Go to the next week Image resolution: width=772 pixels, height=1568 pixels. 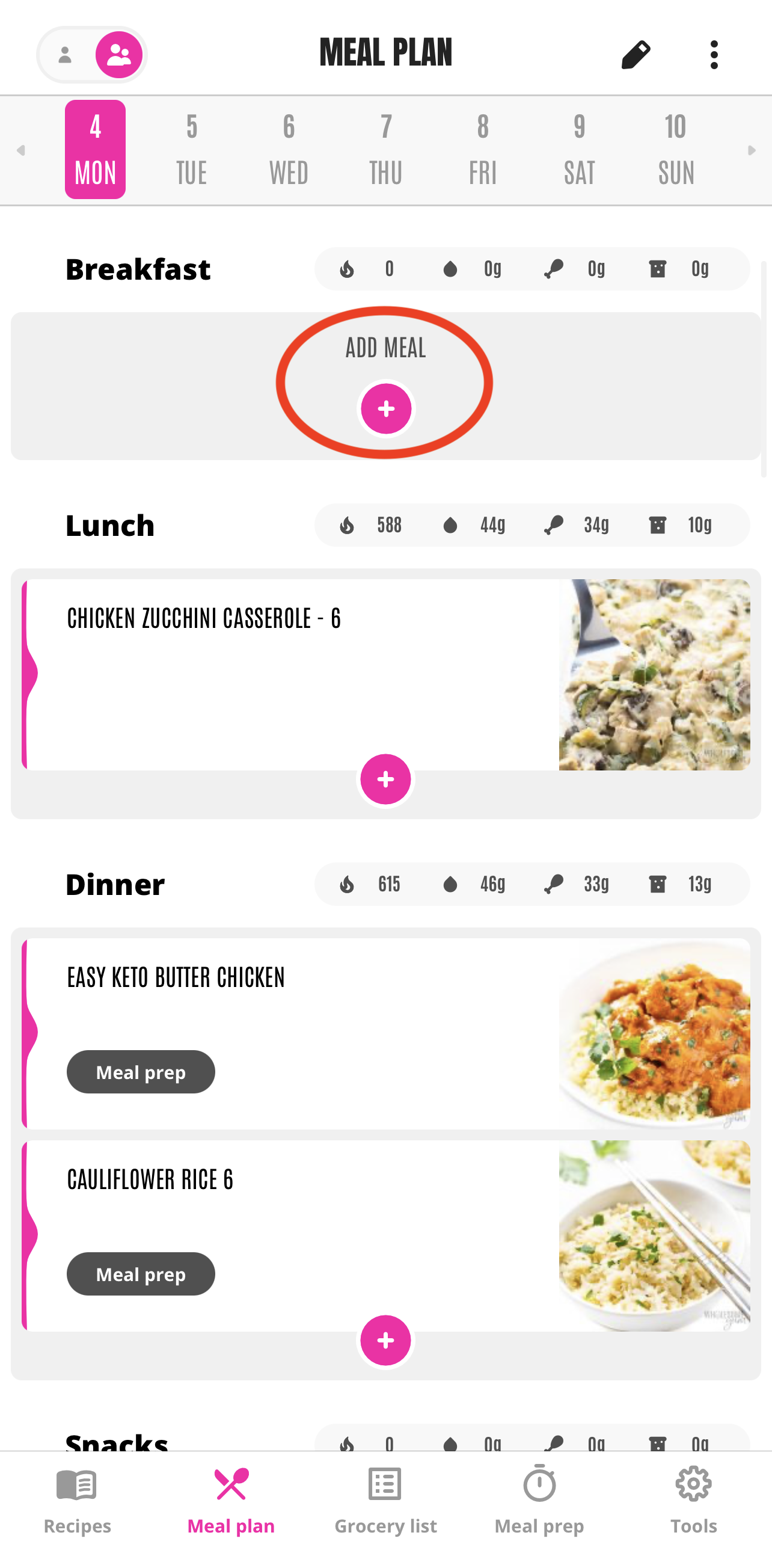pos(752,150)
